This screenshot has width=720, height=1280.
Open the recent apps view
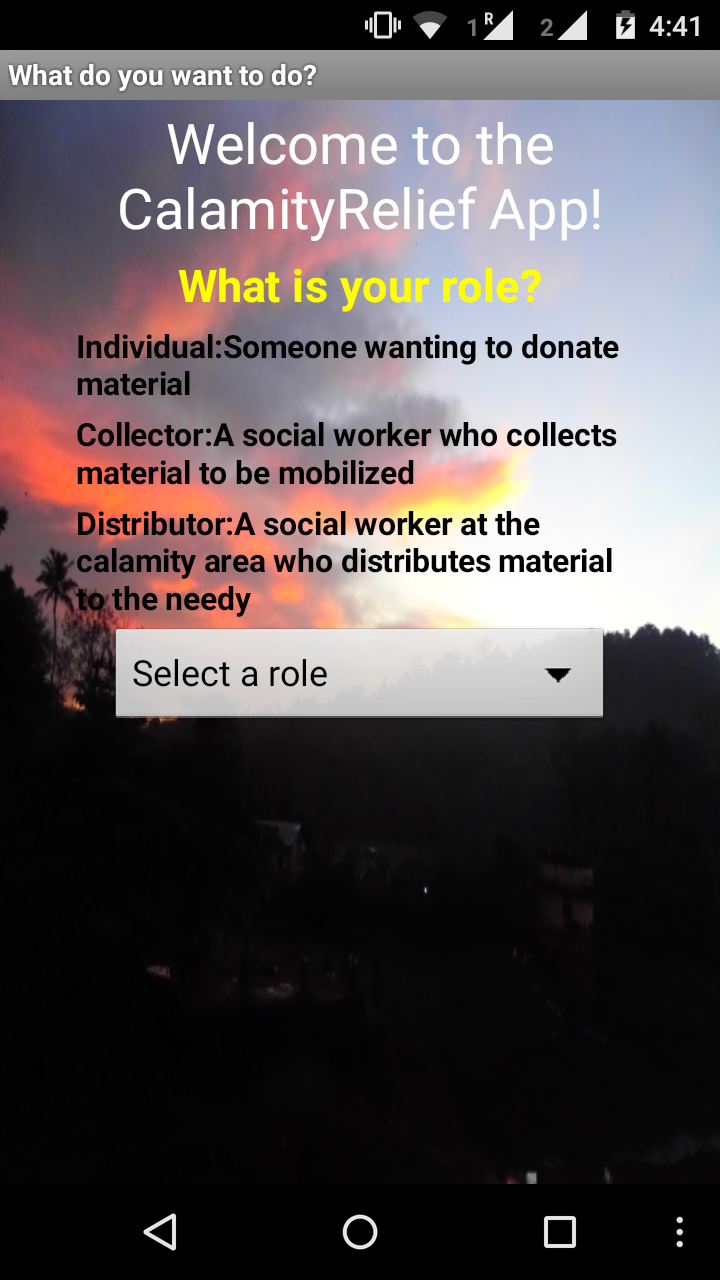pos(560,1232)
